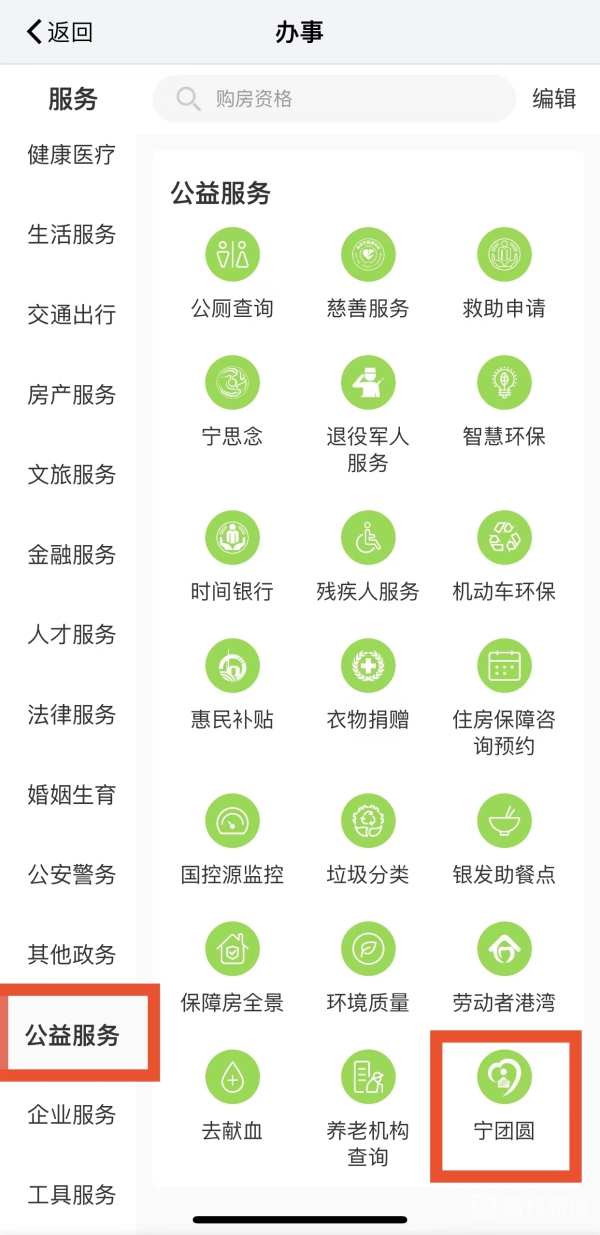Open the 慈善服务 service

coord(368,270)
